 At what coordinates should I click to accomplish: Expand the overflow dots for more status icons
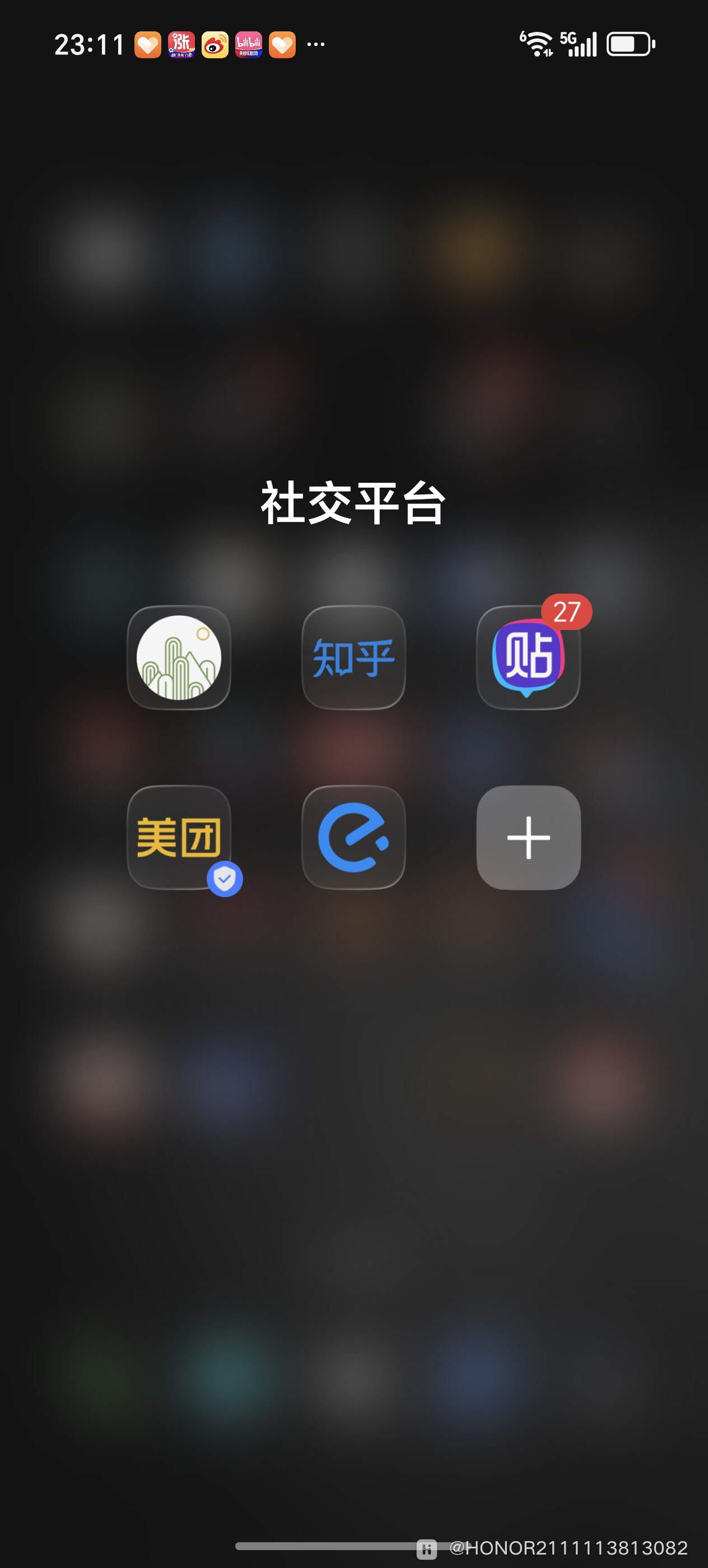pos(316,43)
